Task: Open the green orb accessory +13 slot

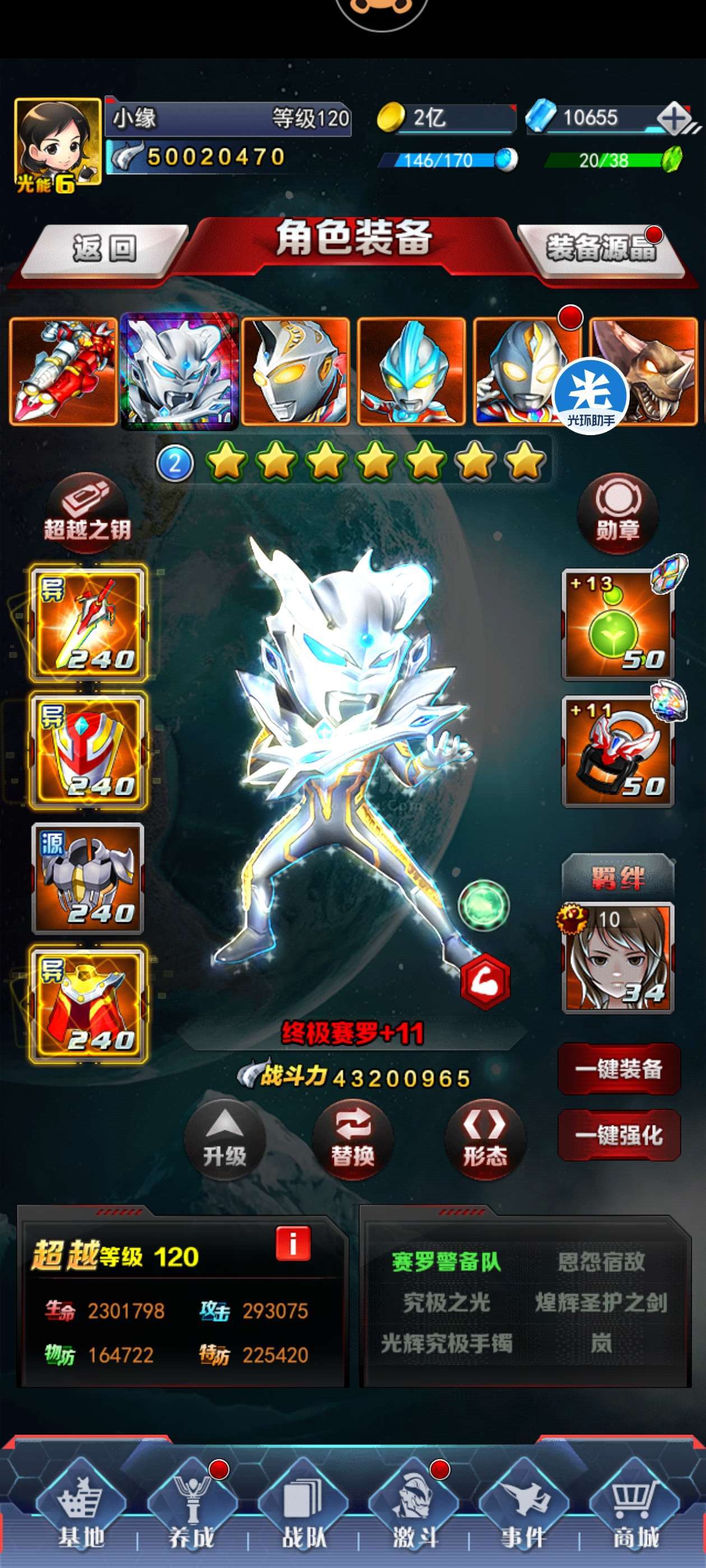Action: coord(617,624)
